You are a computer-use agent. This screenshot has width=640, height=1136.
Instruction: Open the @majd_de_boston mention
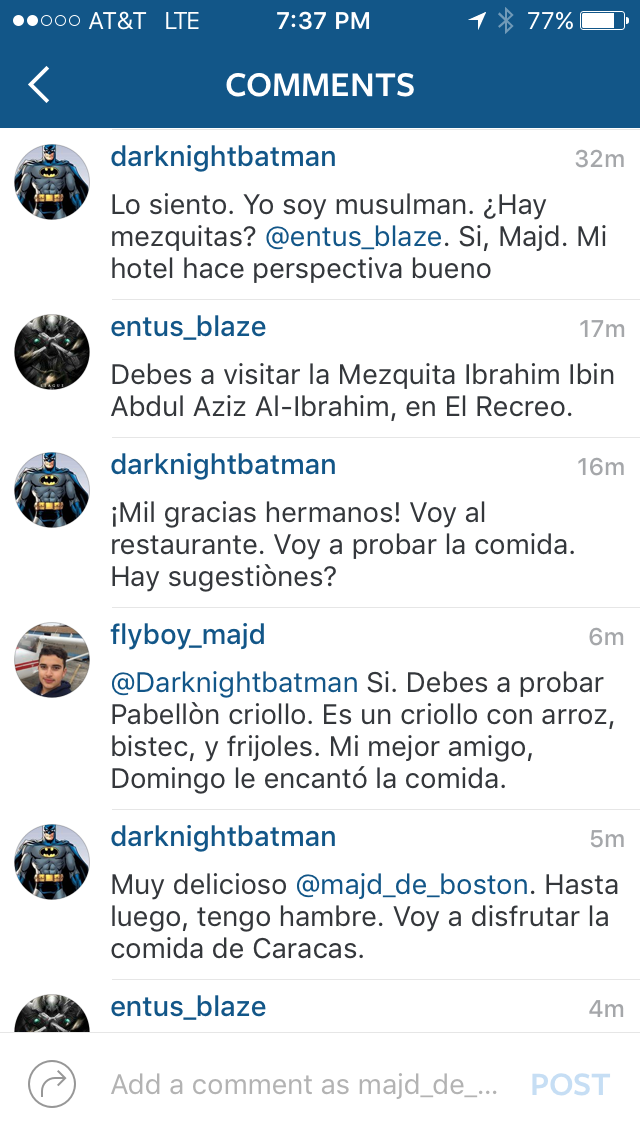(412, 885)
